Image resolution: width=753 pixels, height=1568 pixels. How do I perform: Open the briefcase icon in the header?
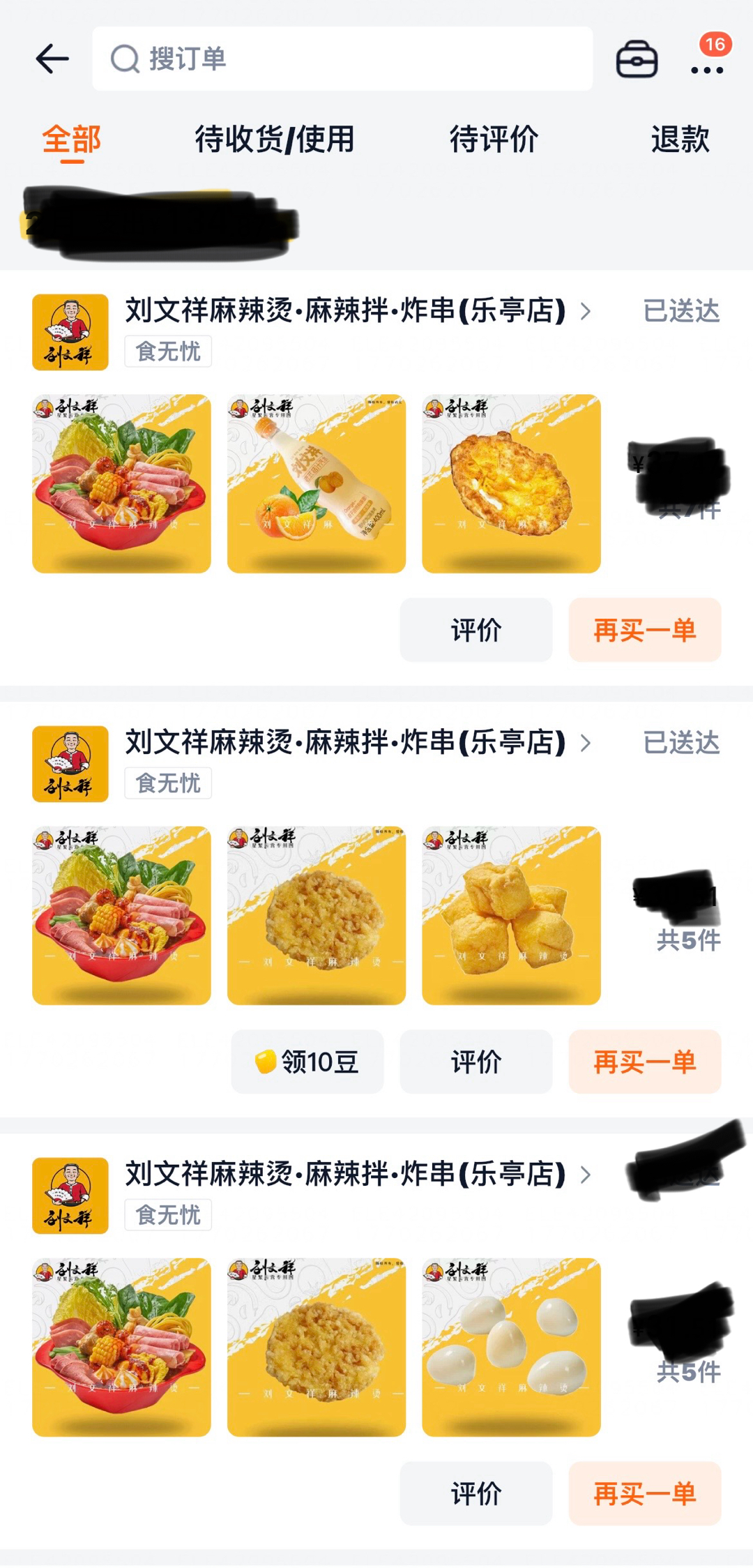click(x=637, y=59)
